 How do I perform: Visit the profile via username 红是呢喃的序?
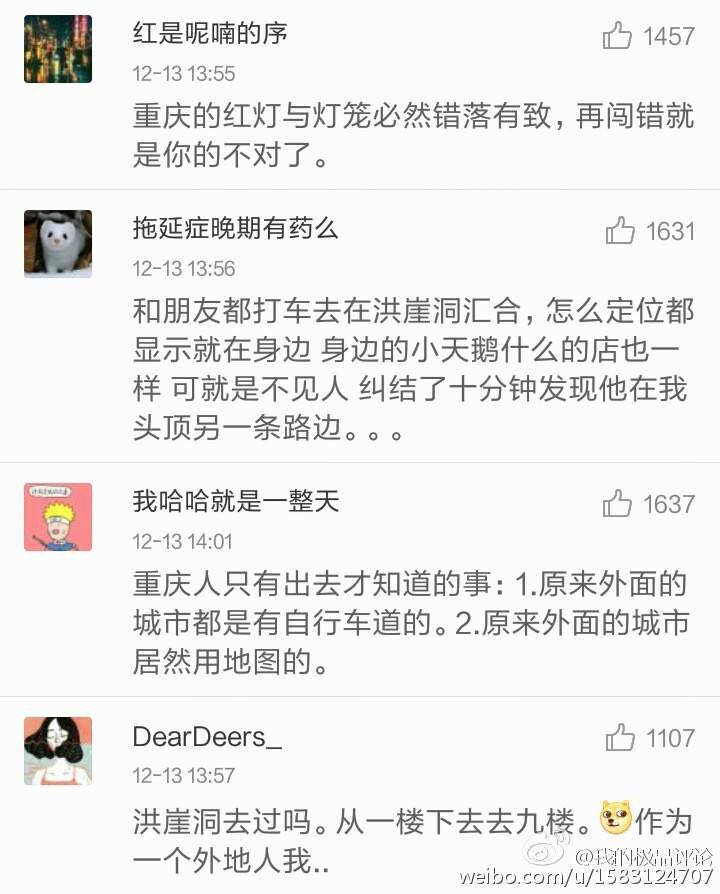click(210, 33)
